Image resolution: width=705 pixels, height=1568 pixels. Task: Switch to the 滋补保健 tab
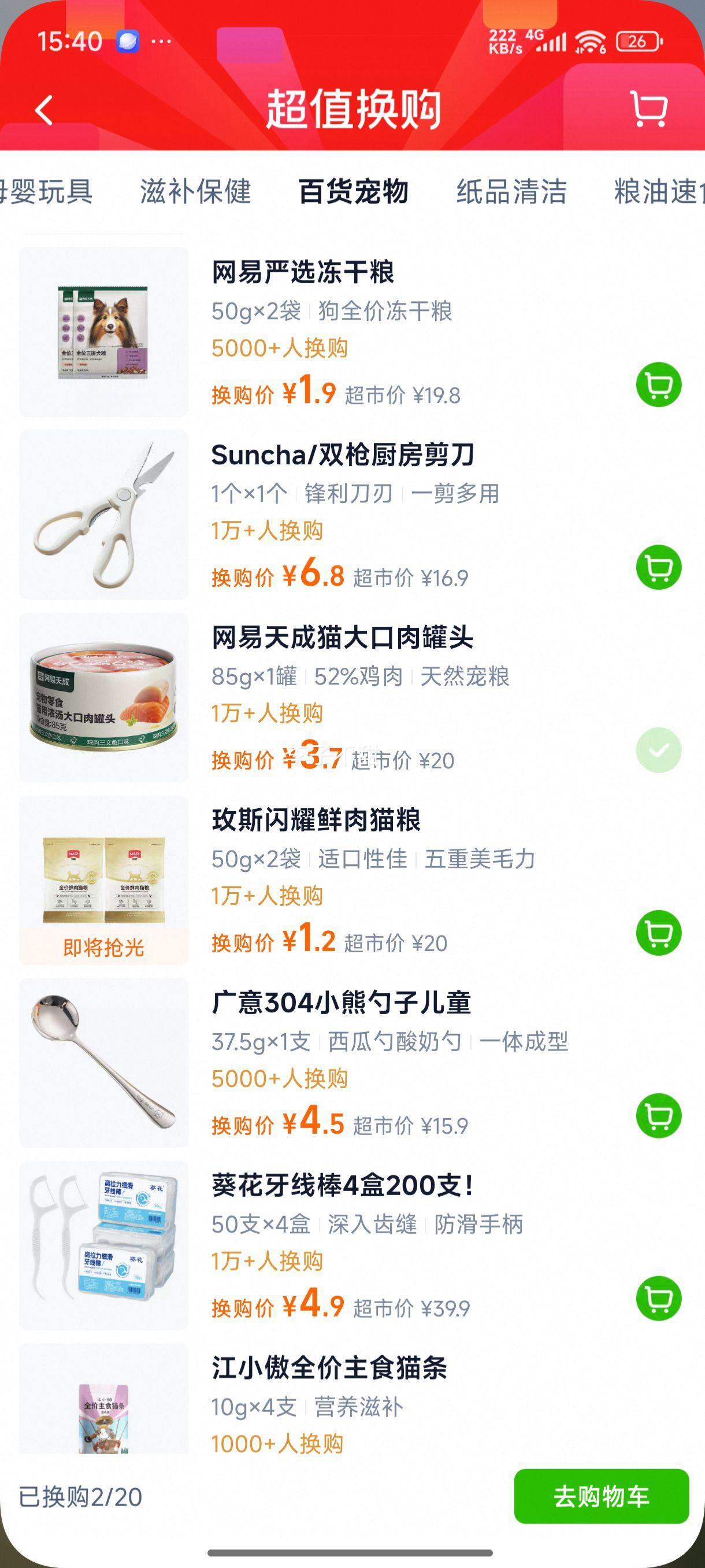[195, 192]
